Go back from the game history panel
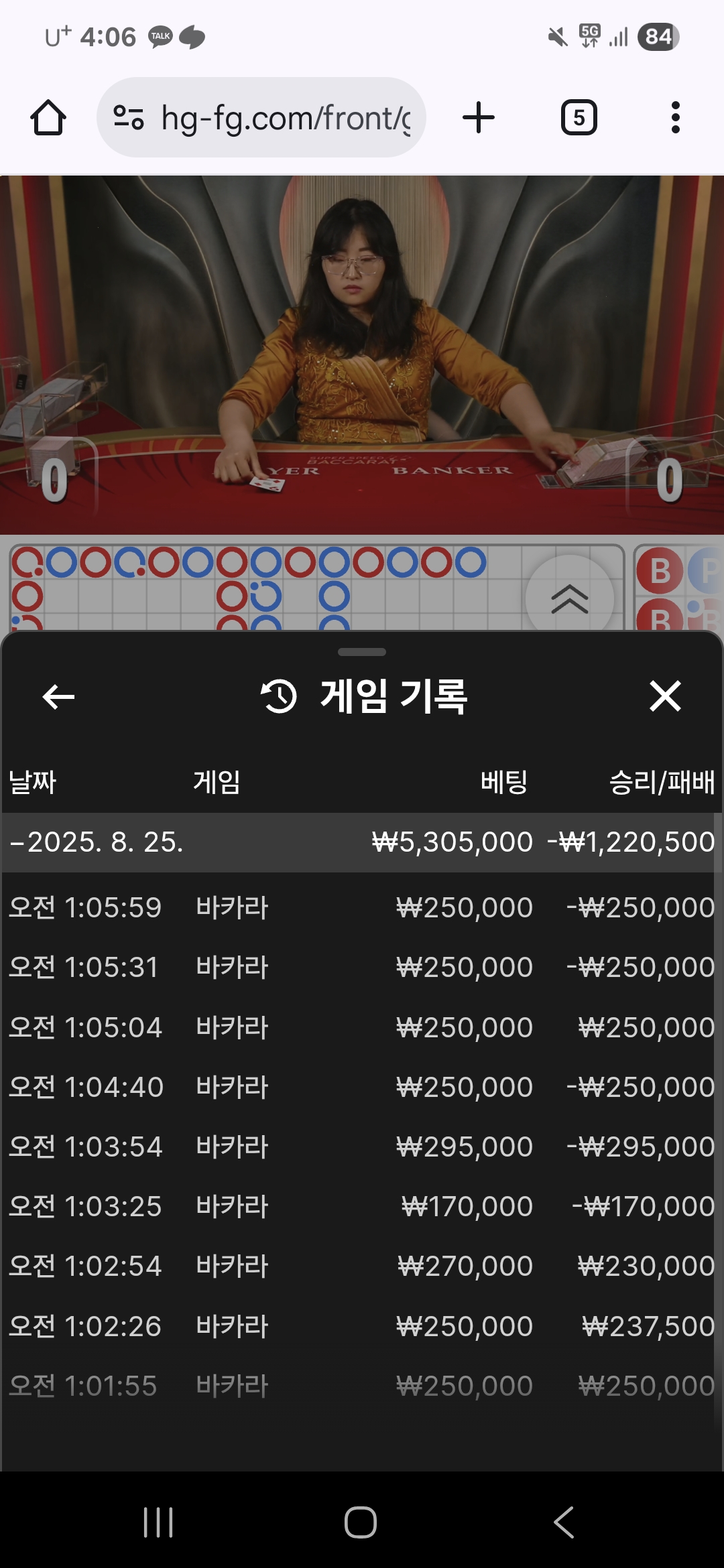 coord(58,697)
